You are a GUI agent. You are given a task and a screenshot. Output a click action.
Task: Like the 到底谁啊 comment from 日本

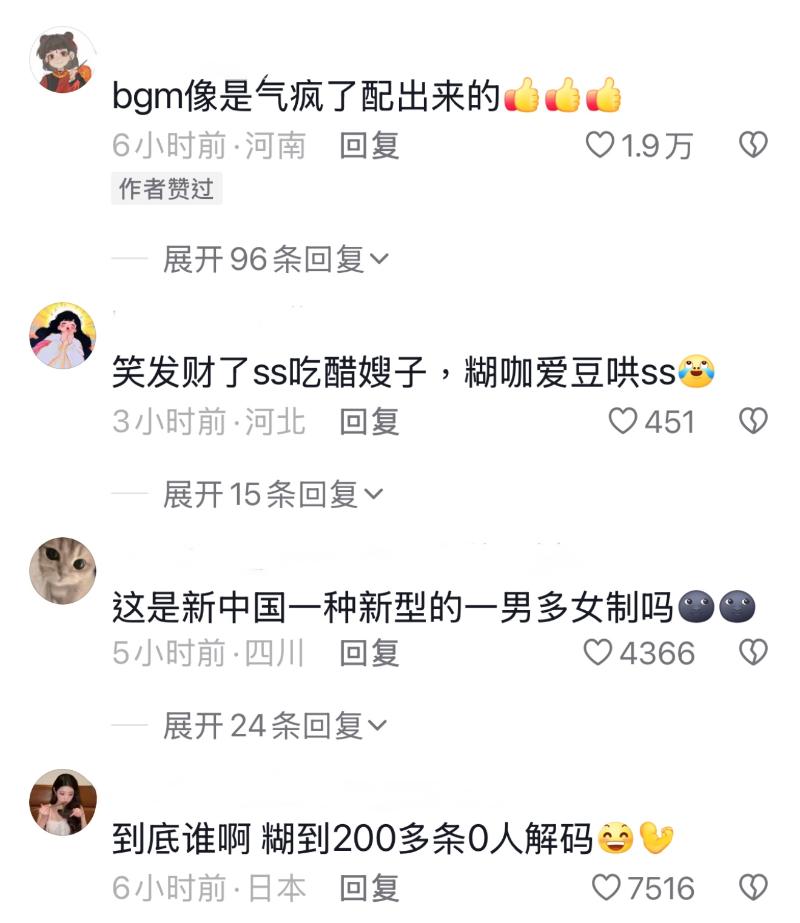(x=606, y=887)
